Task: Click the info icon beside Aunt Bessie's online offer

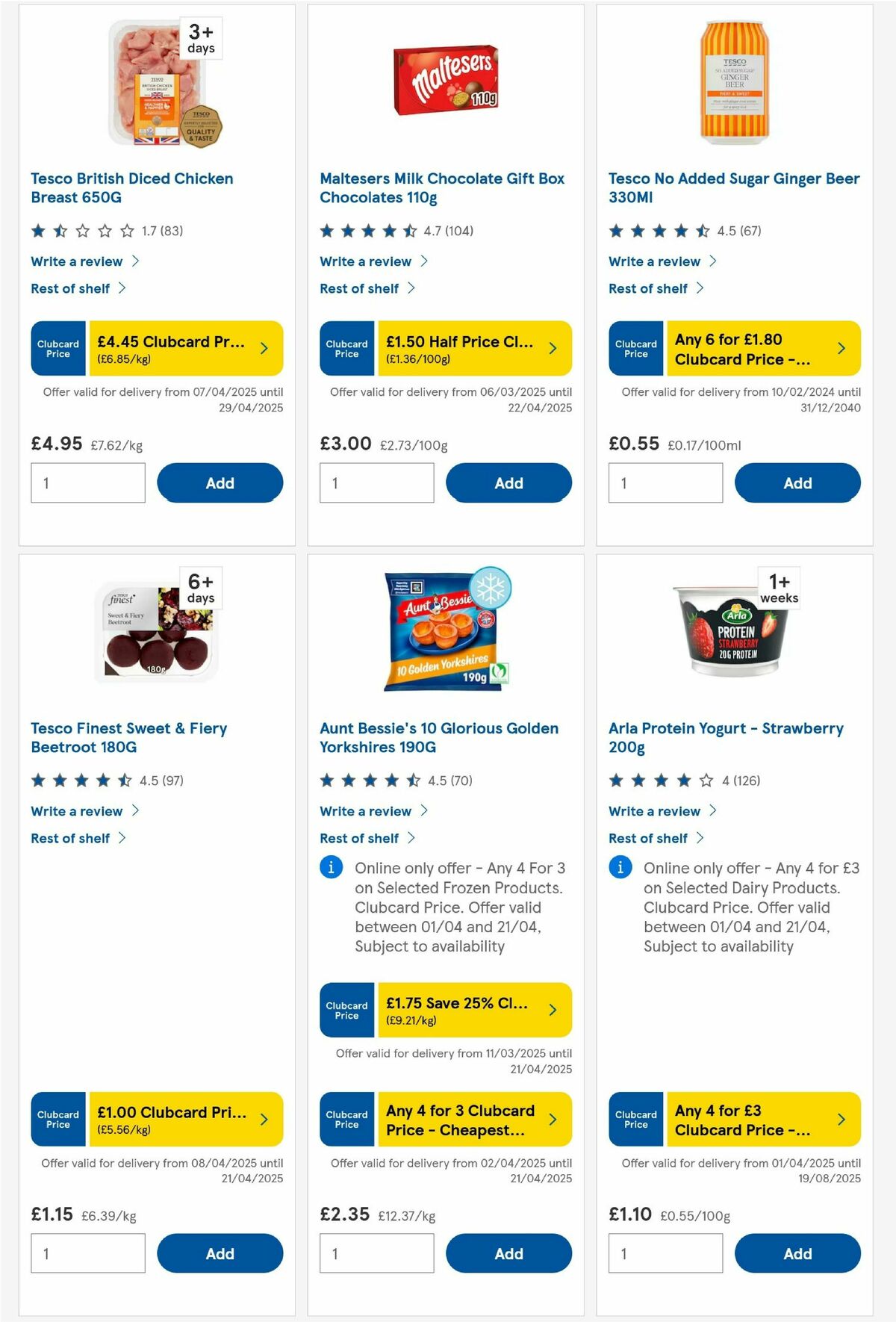Action: tap(329, 868)
